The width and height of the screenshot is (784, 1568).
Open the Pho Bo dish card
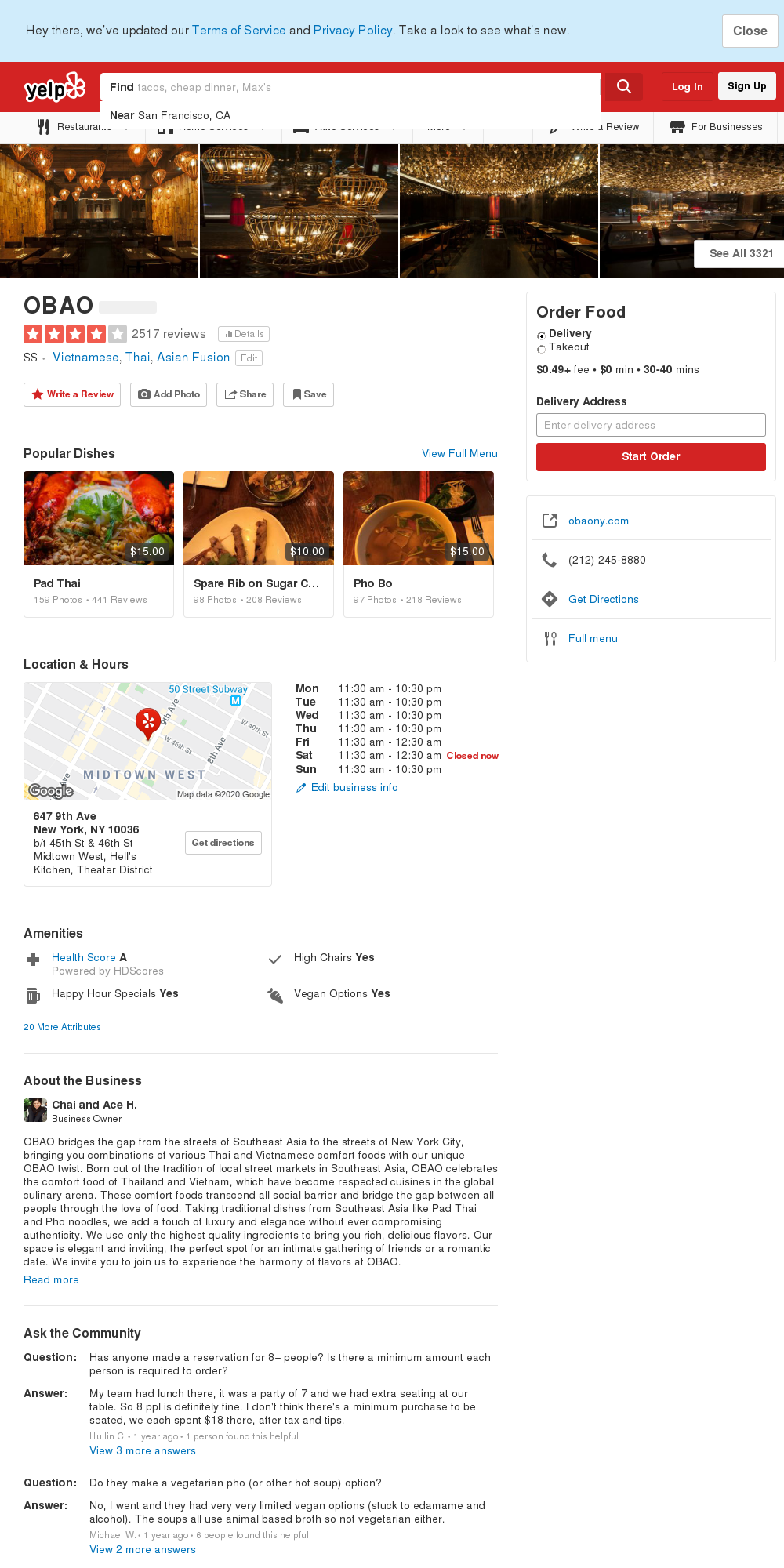pos(419,543)
